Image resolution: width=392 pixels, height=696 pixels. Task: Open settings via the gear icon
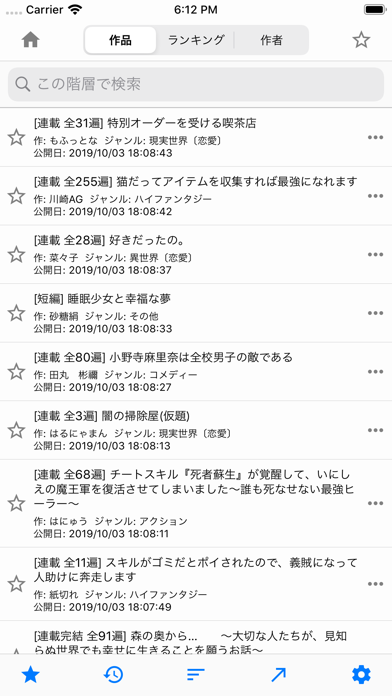point(361,675)
